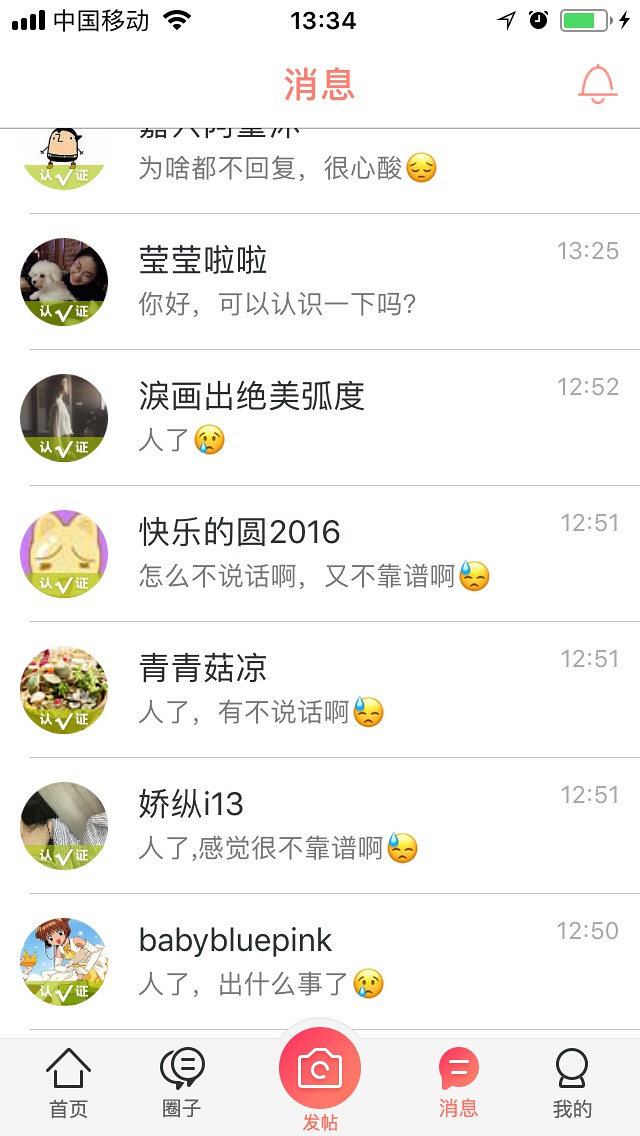Open the chat with 青青菇凉
This screenshot has height=1136, width=640.
[x=330, y=690]
